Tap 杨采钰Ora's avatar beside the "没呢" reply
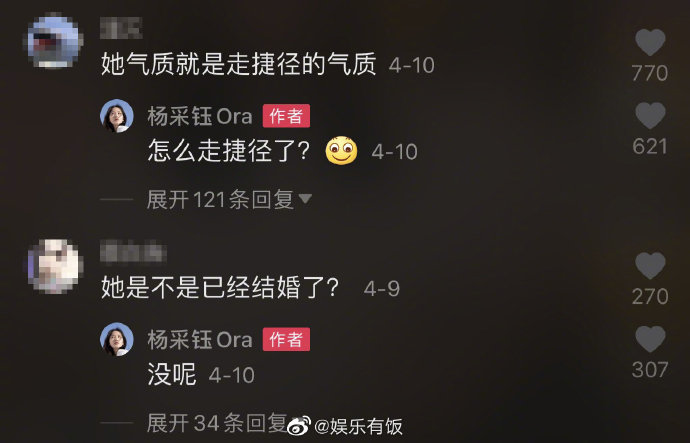 click(117, 340)
